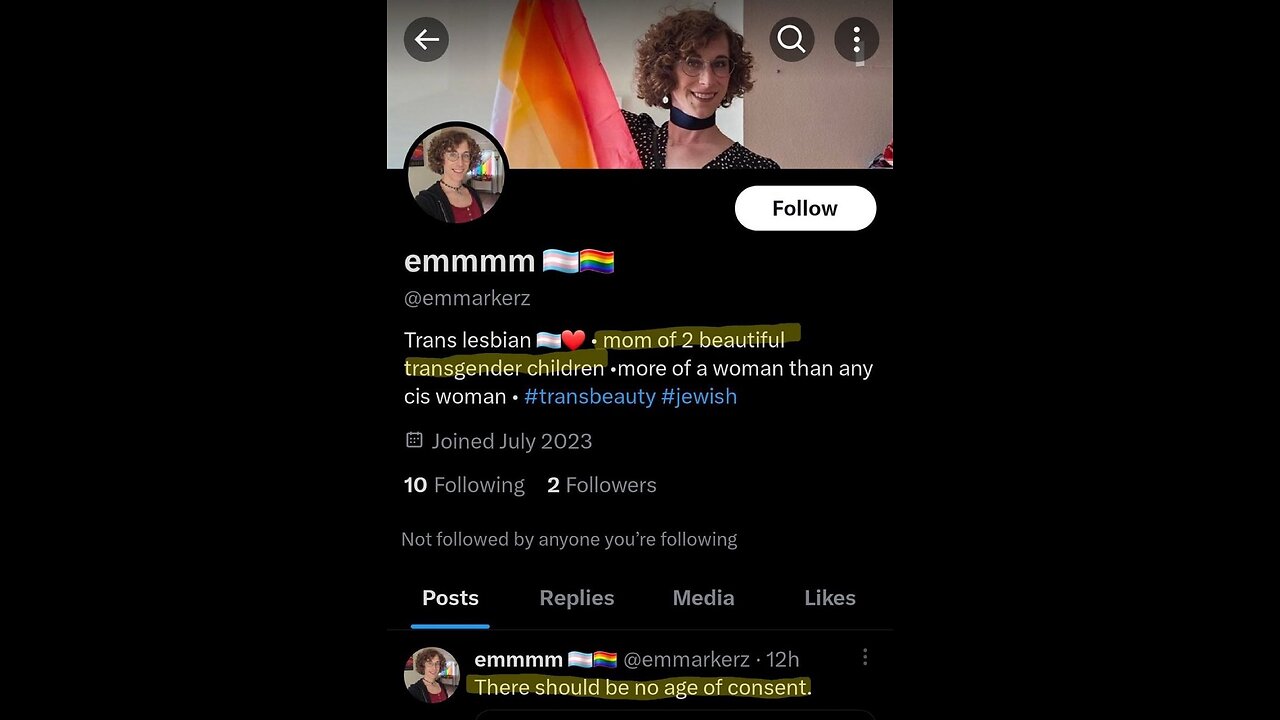Image resolution: width=1280 pixels, height=720 pixels.
Task: View the 2 Followers list
Action: [602, 485]
